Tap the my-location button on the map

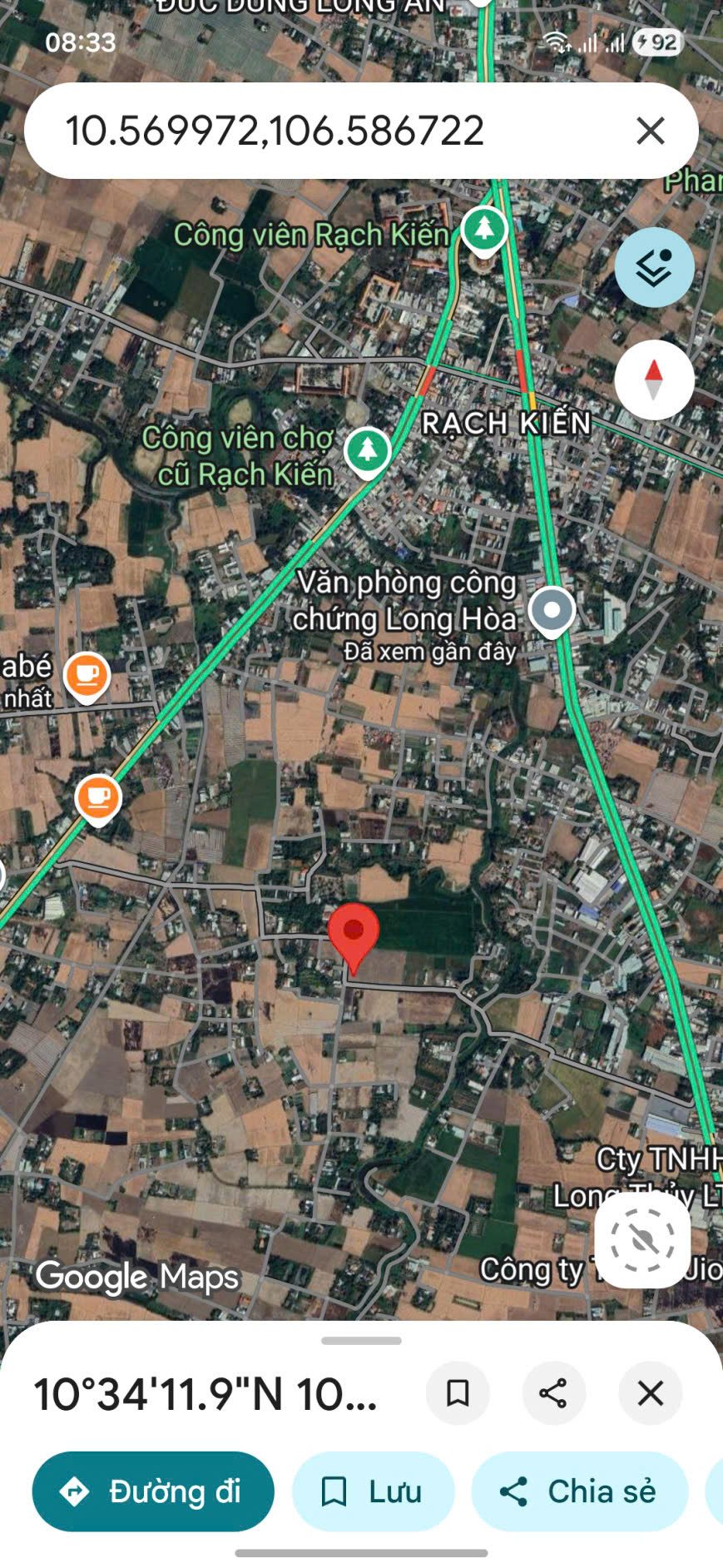642,1242
